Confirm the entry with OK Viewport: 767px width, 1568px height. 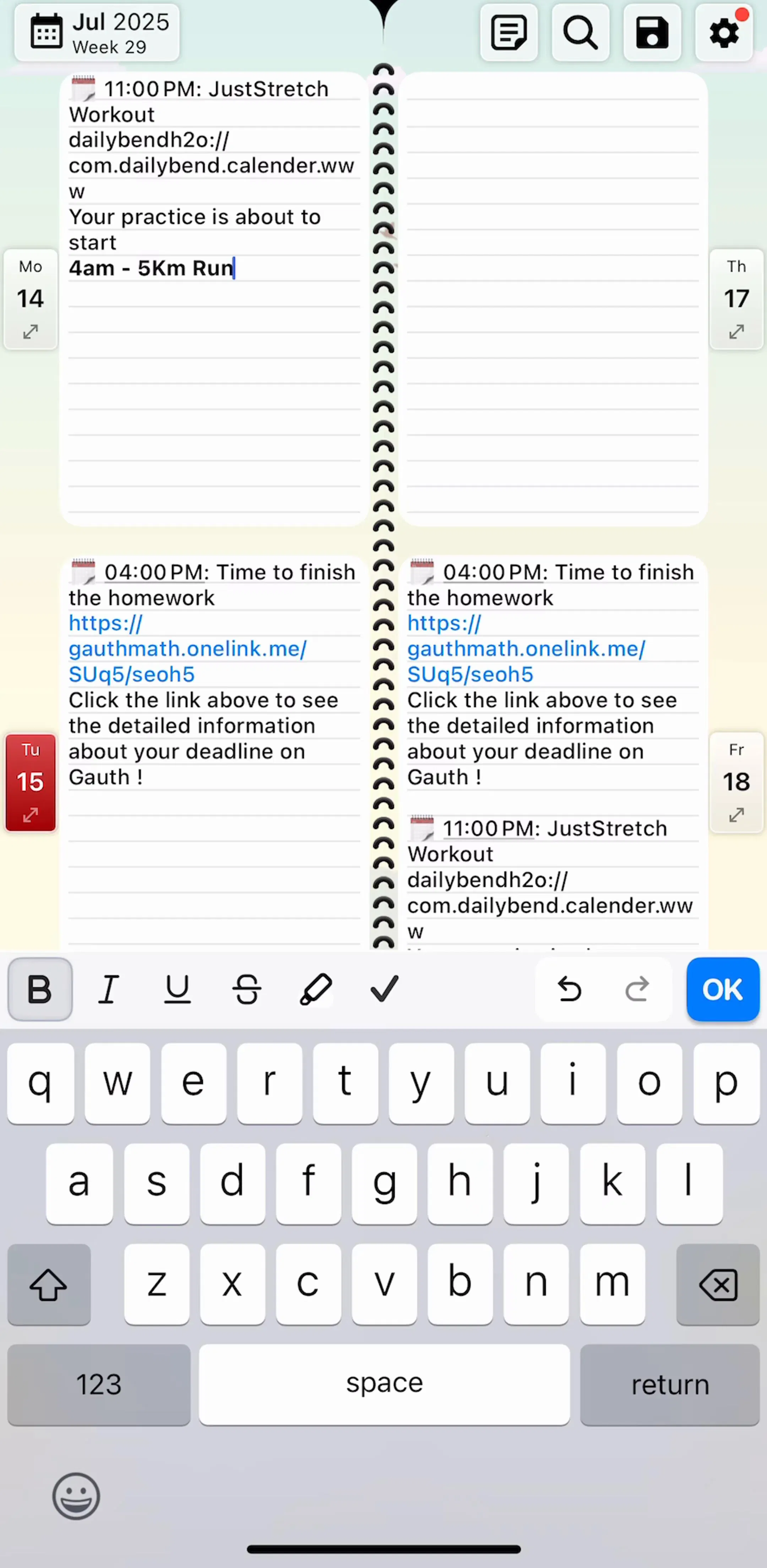(x=723, y=989)
